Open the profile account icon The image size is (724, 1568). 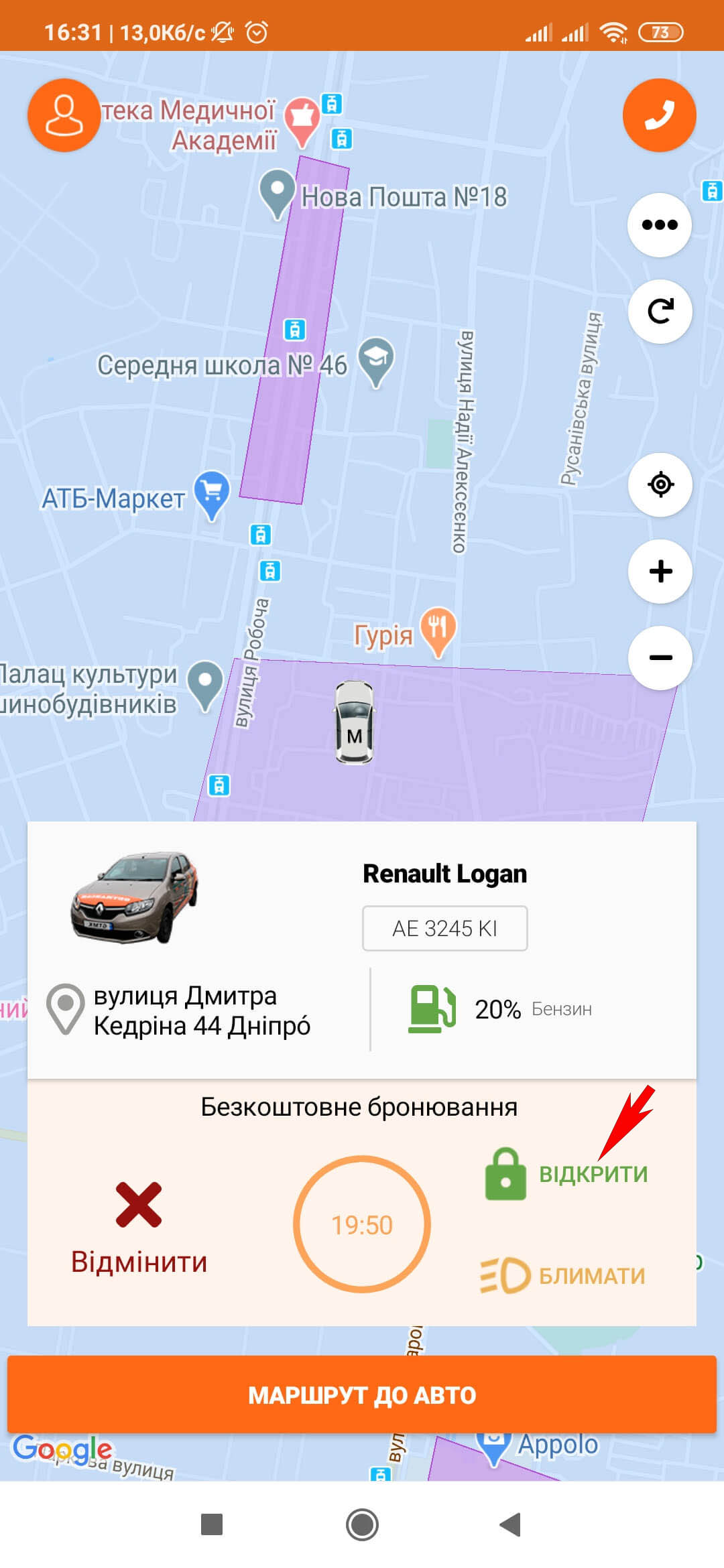(63, 114)
